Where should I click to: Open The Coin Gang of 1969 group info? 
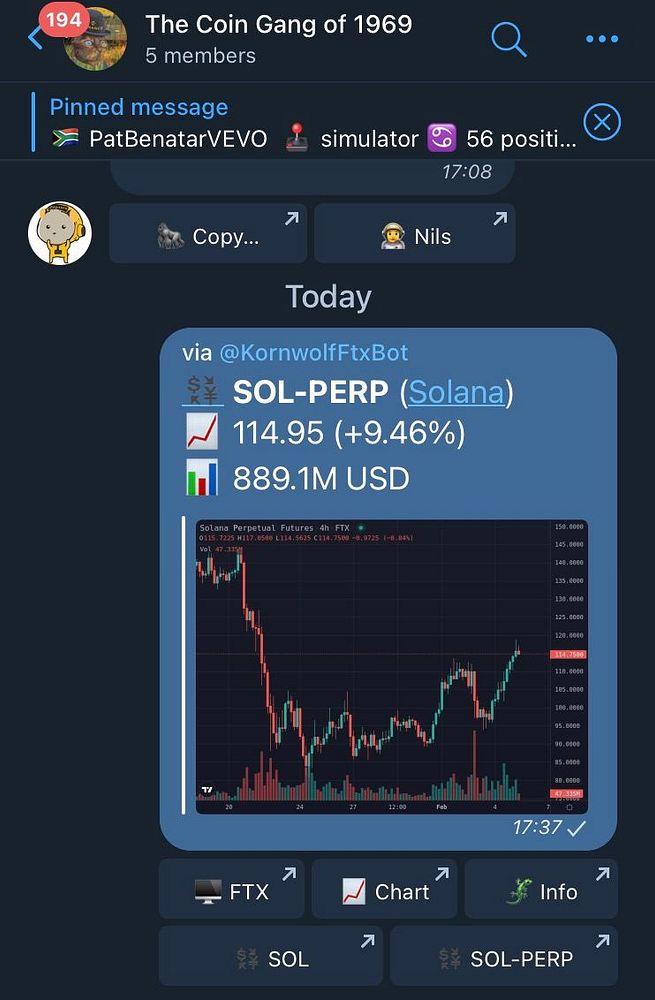(x=278, y=38)
